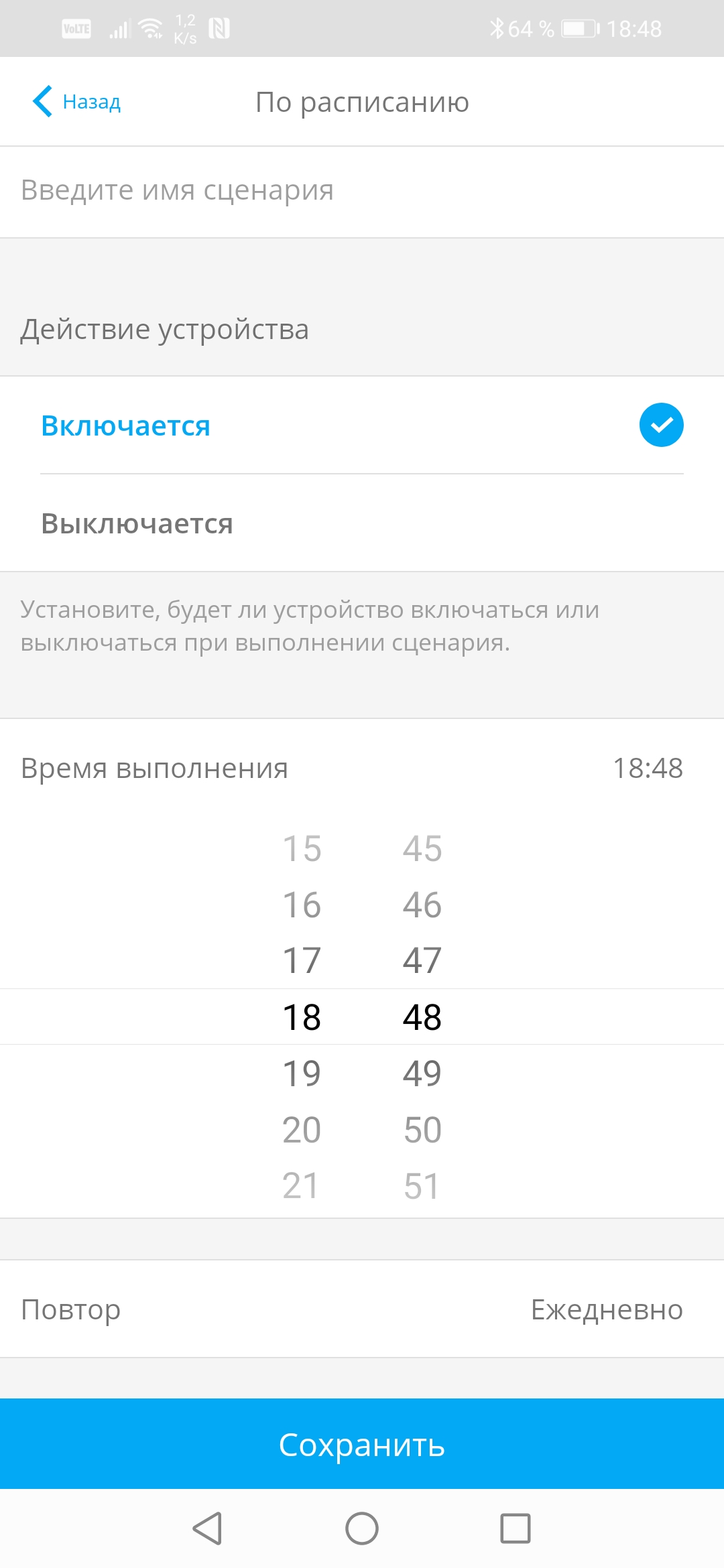Choose the Выключается action
Screen dimensions: 724x1568
362,523
